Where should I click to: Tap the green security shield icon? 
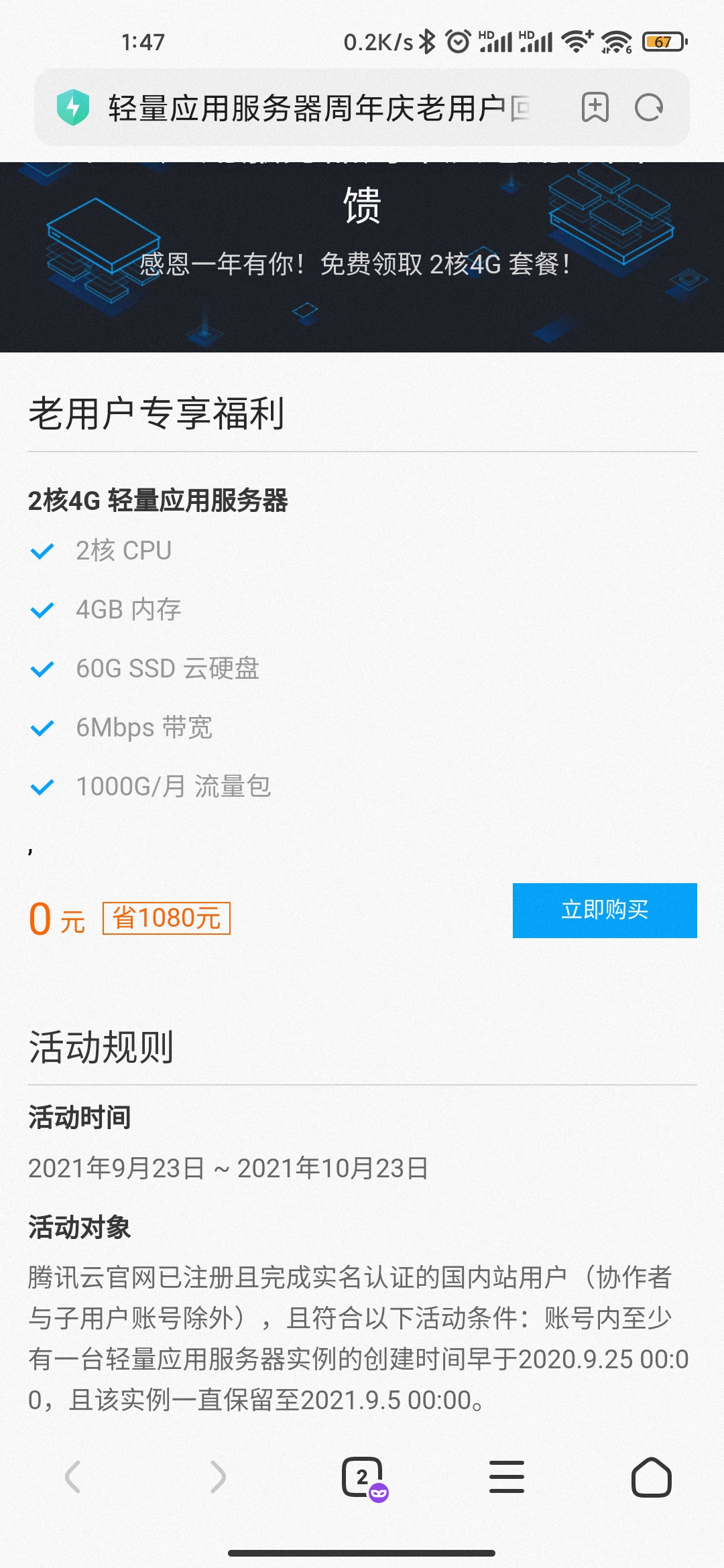74,107
